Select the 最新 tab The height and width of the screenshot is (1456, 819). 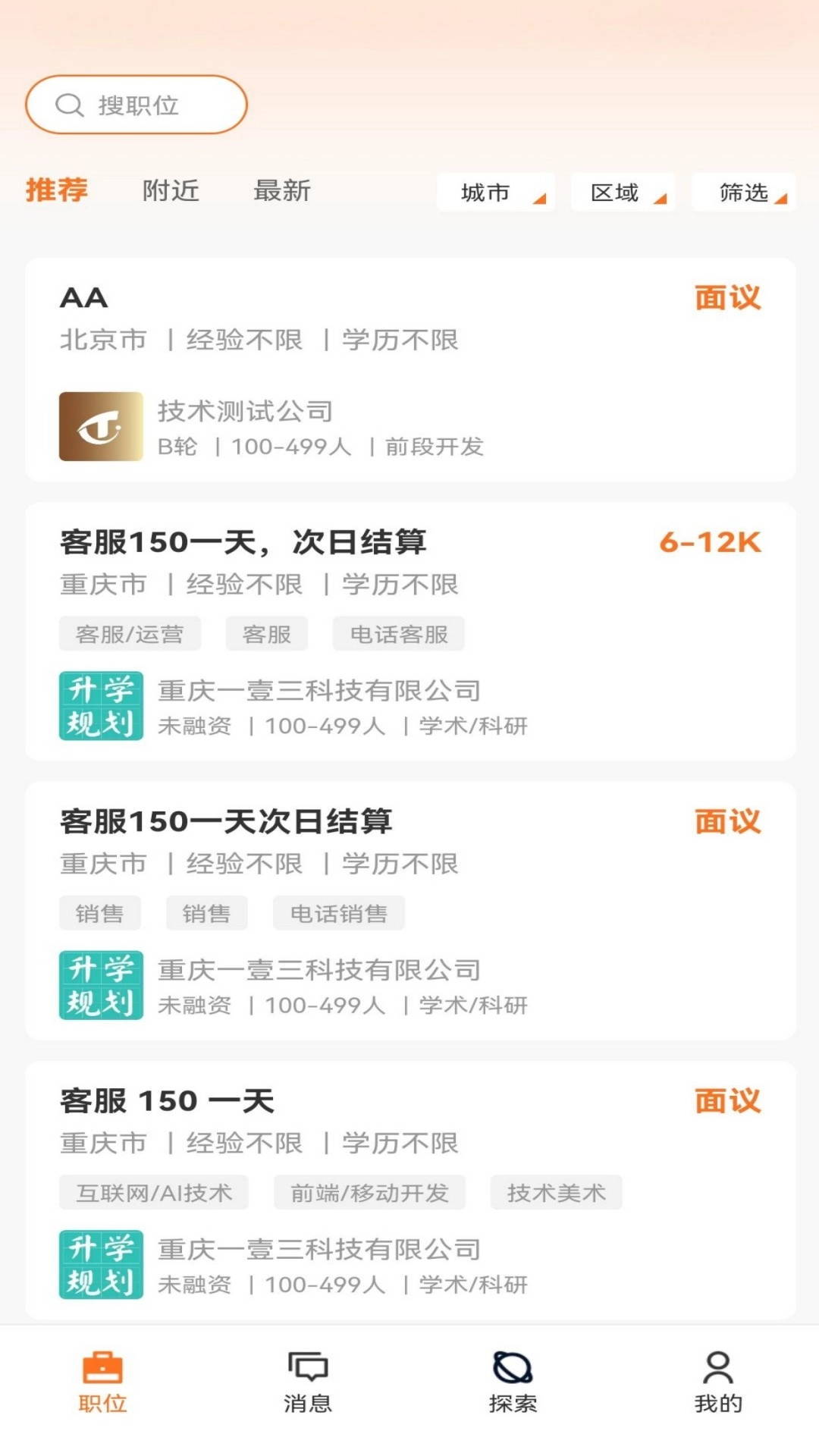coord(281,191)
